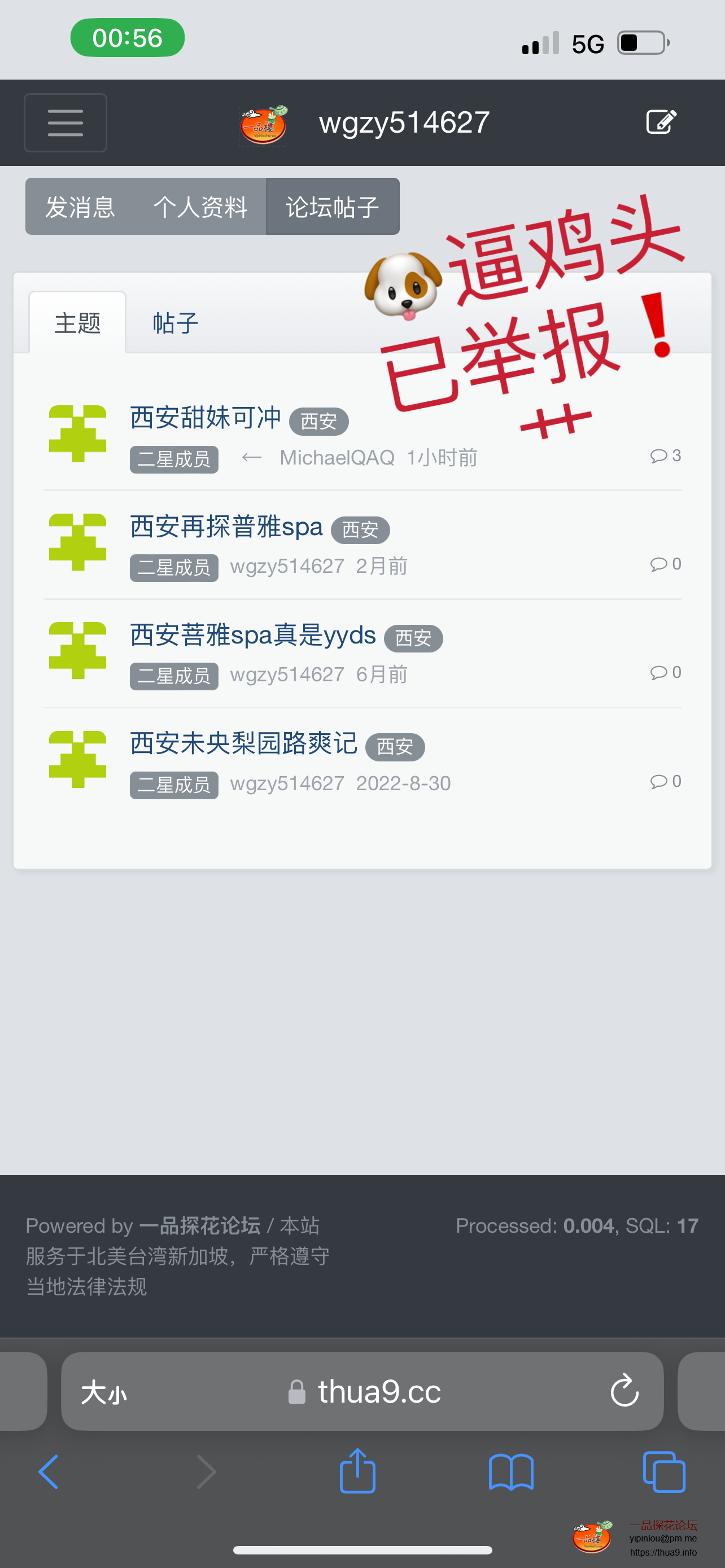This screenshot has width=725, height=1568.
Task: Tap the compose post icon
Action: coord(661,122)
